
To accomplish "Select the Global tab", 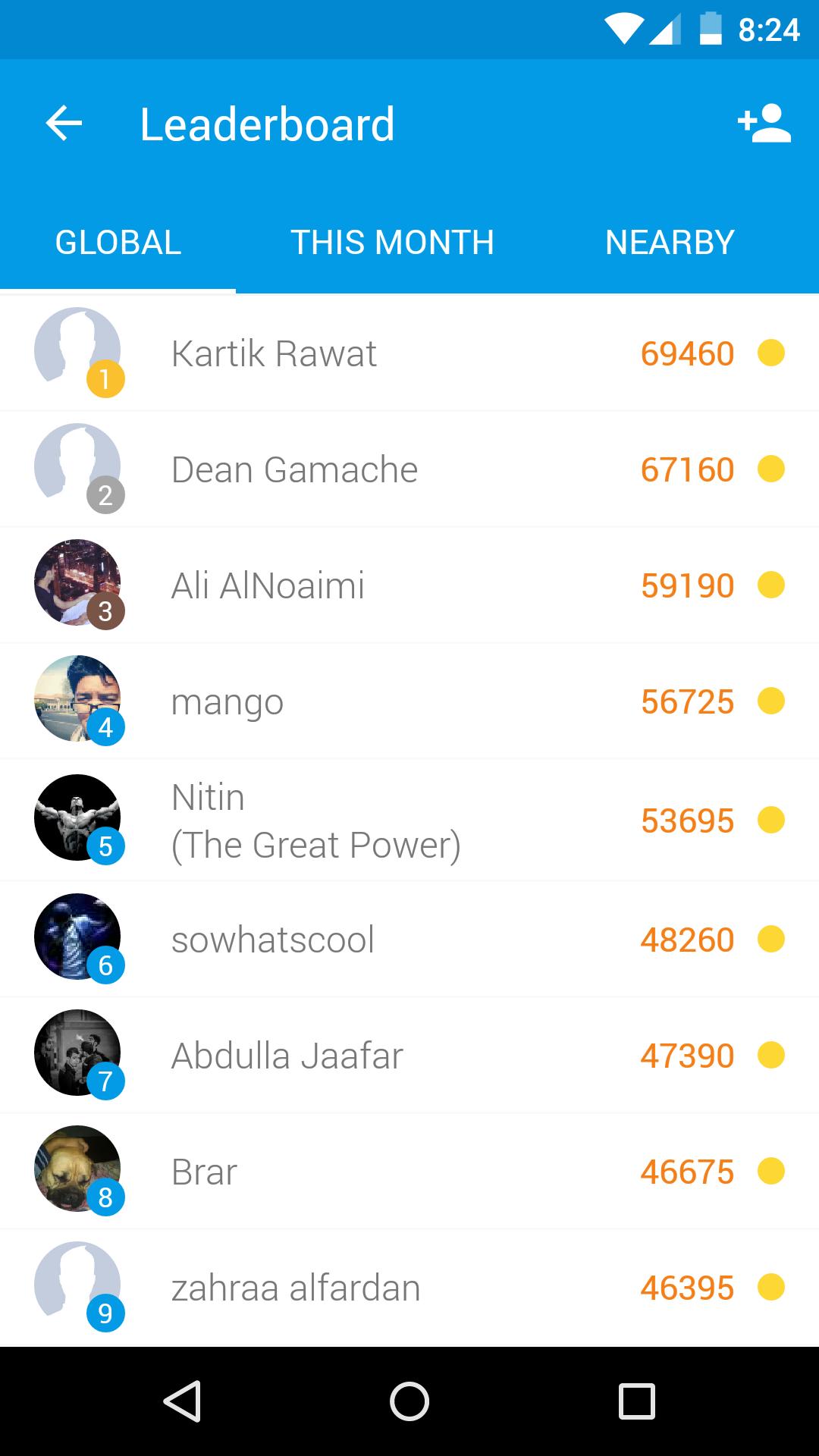I will 118,243.
